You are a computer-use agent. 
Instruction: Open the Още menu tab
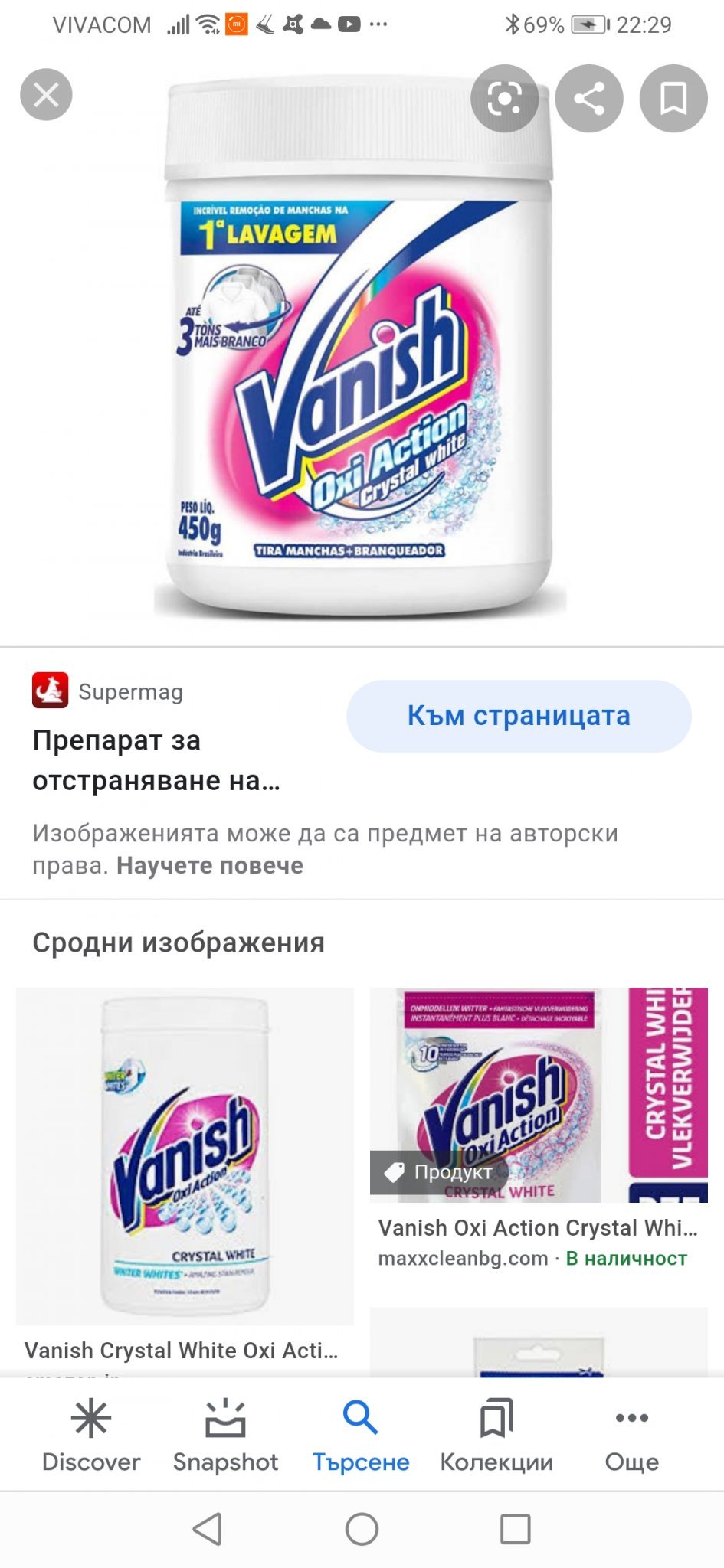[x=631, y=1436]
